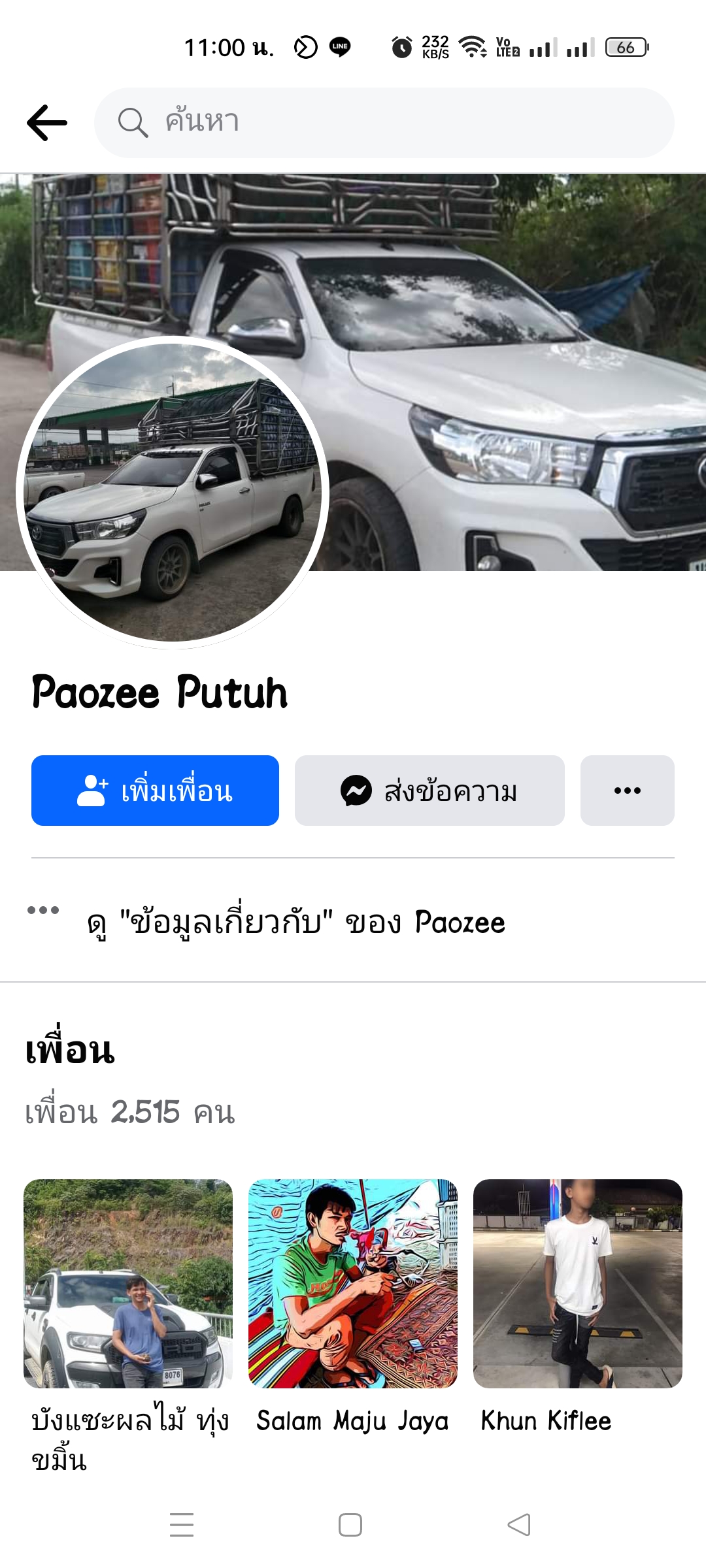This screenshot has height=1568, width=706.
Task: View Paozee Putuh's profile picture
Action: click(x=173, y=493)
